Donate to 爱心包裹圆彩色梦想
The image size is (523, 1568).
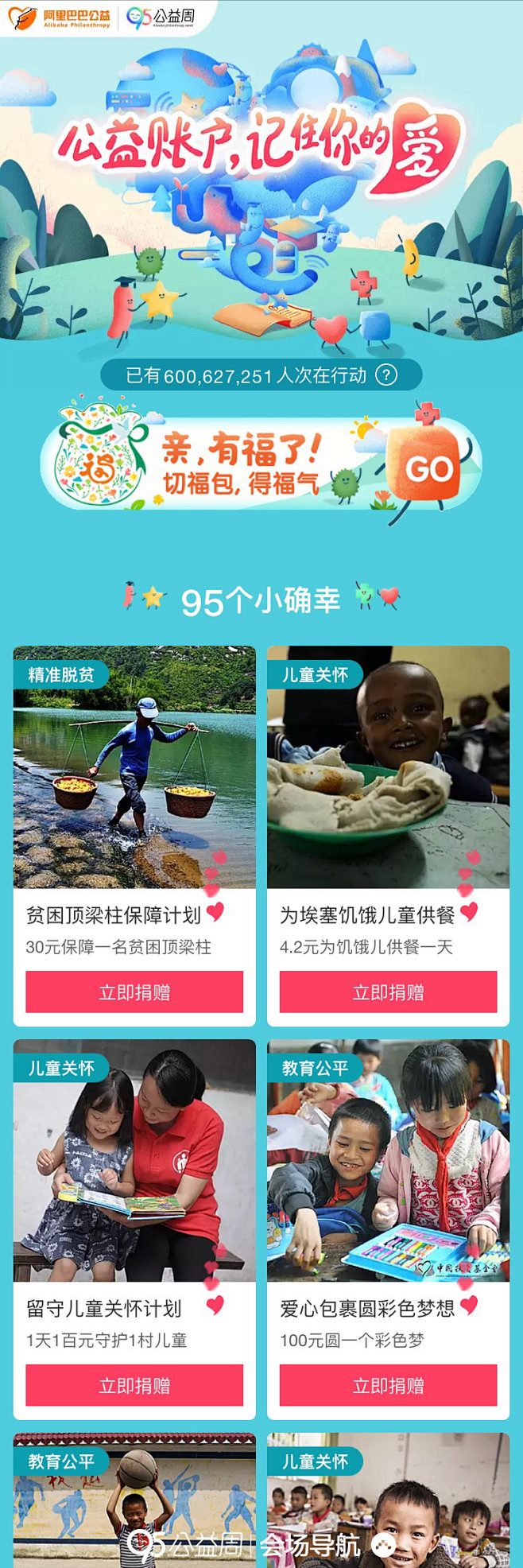click(x=388, y=1385)
